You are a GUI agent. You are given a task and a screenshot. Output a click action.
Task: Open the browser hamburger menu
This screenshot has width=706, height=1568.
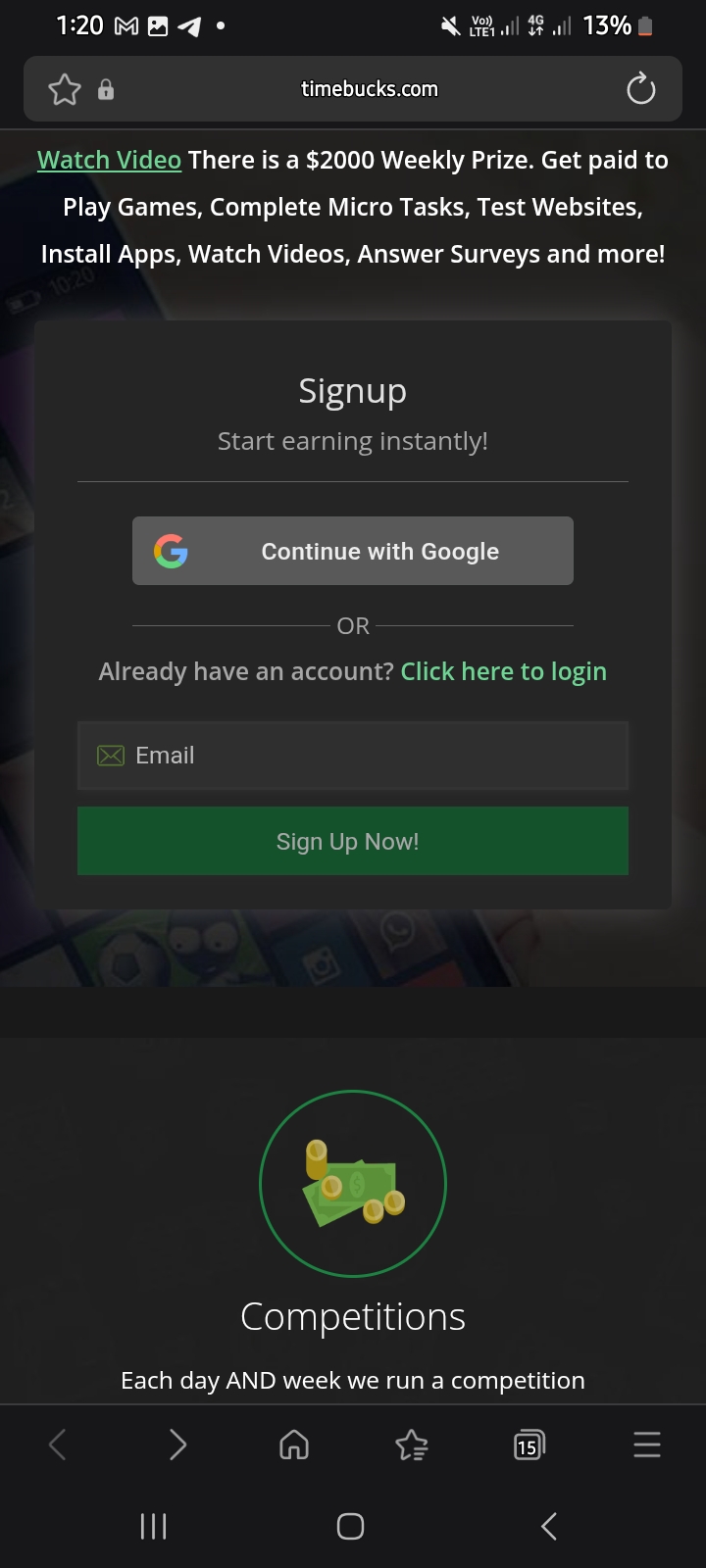point(646,1445)
